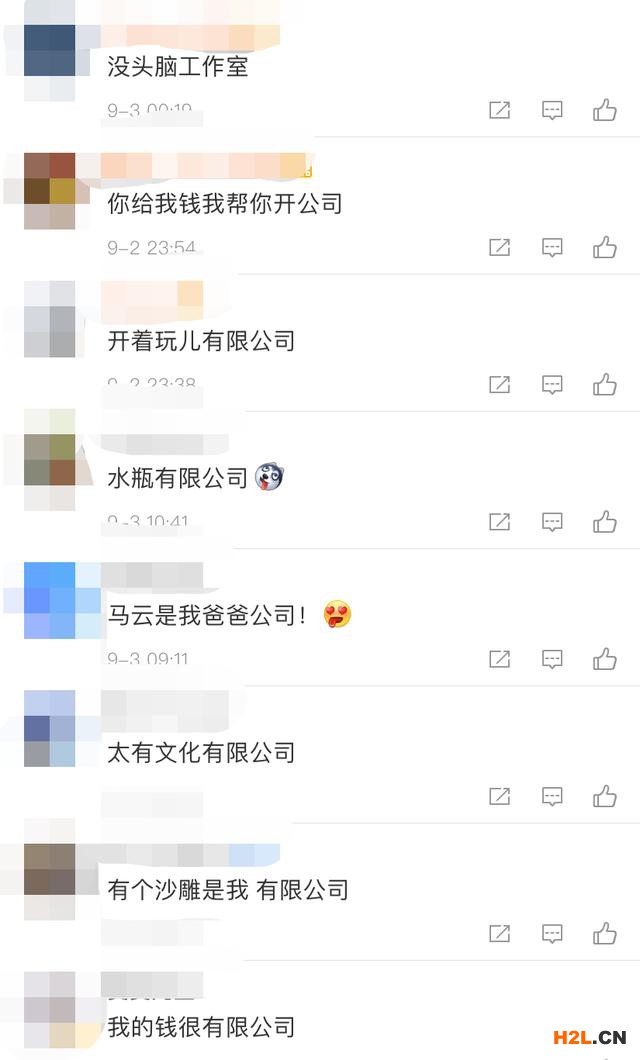The height and width of the screenshot is (1060, 640).
Task: Open replies for 你给我钱我帮你开公司
Action: tap(552, 247)
